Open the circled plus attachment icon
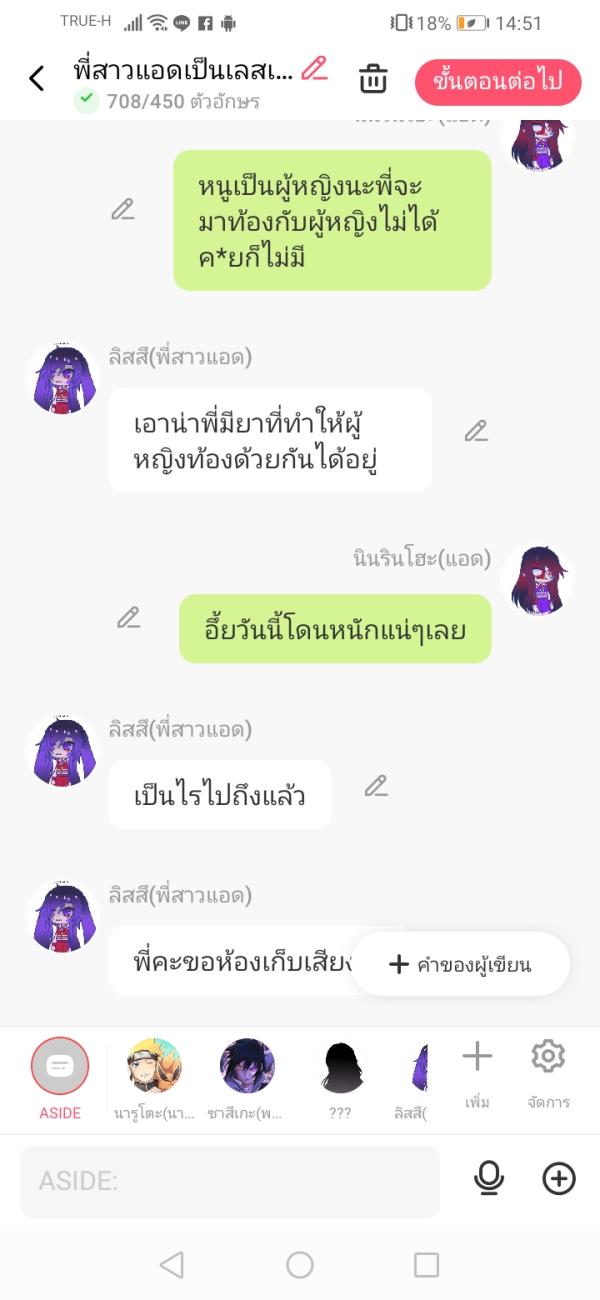This screenshot has width=600, height=1300. point(559,1180)
